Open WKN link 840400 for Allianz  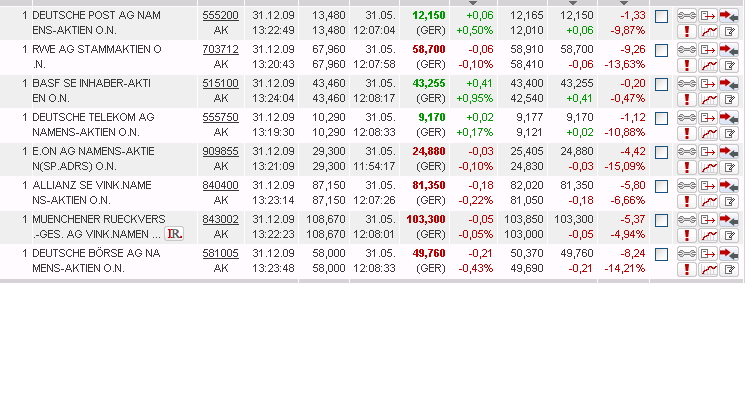(x=221, y=186)
